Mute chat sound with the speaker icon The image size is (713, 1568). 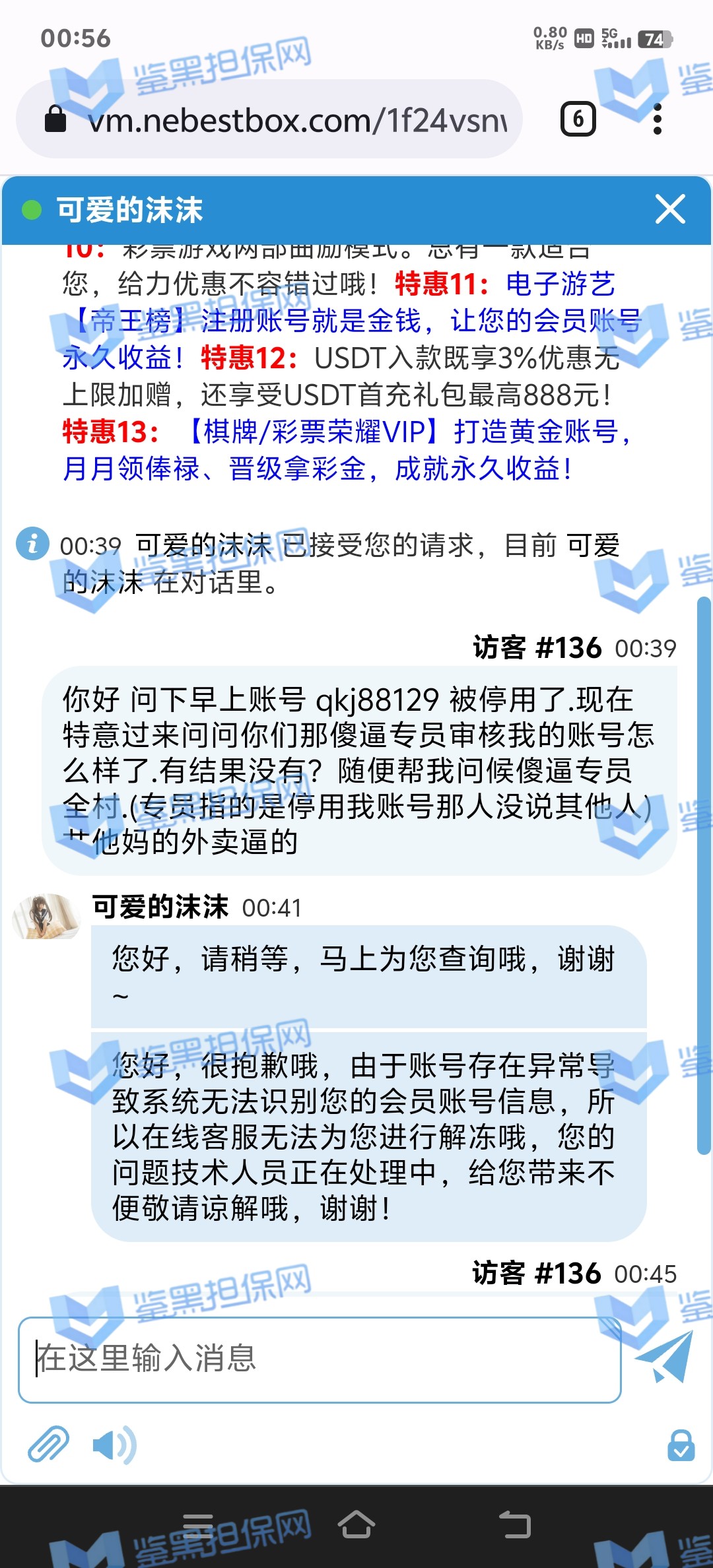click(114, 1445)
